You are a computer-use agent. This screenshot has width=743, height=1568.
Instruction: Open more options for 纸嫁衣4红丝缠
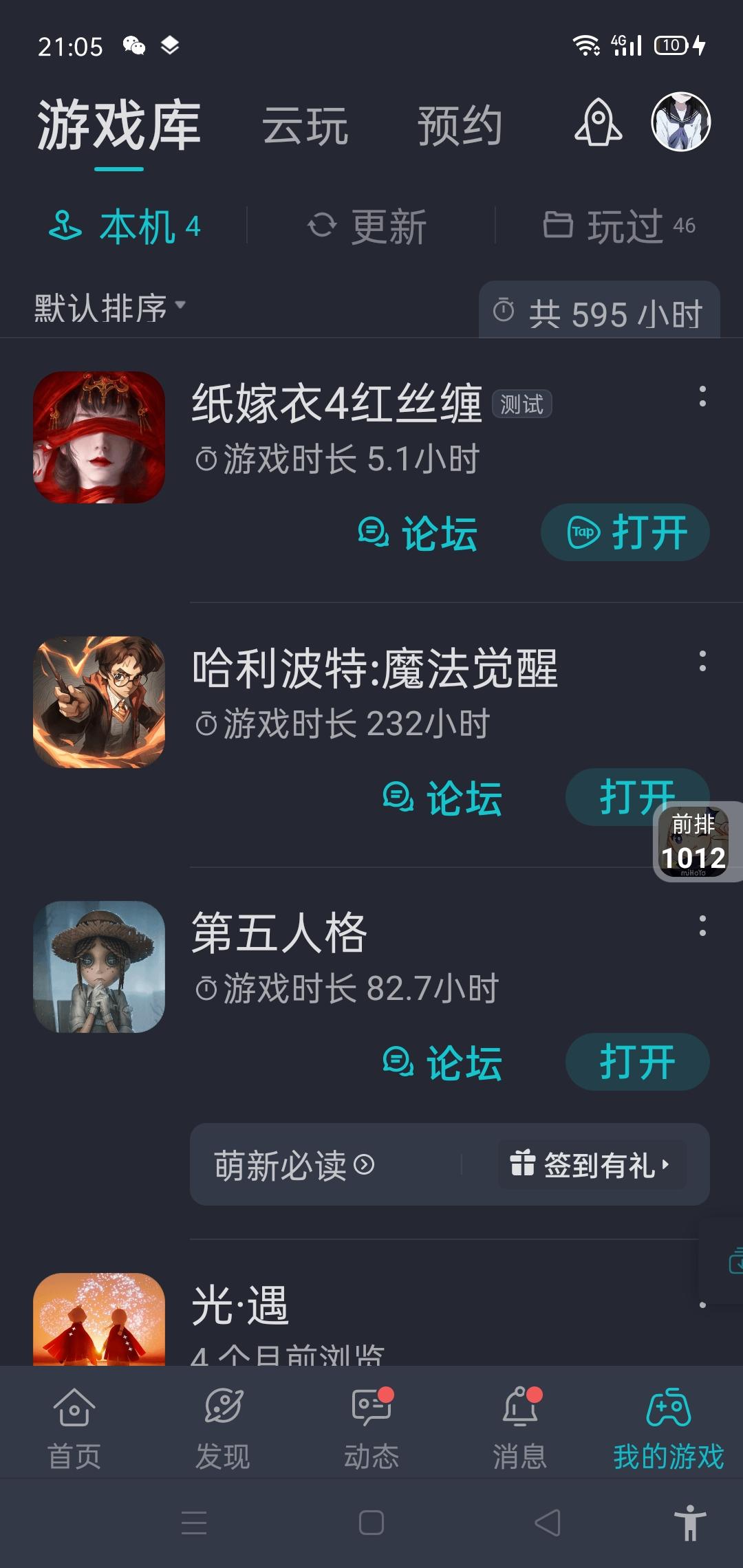[x=702, y=396]
